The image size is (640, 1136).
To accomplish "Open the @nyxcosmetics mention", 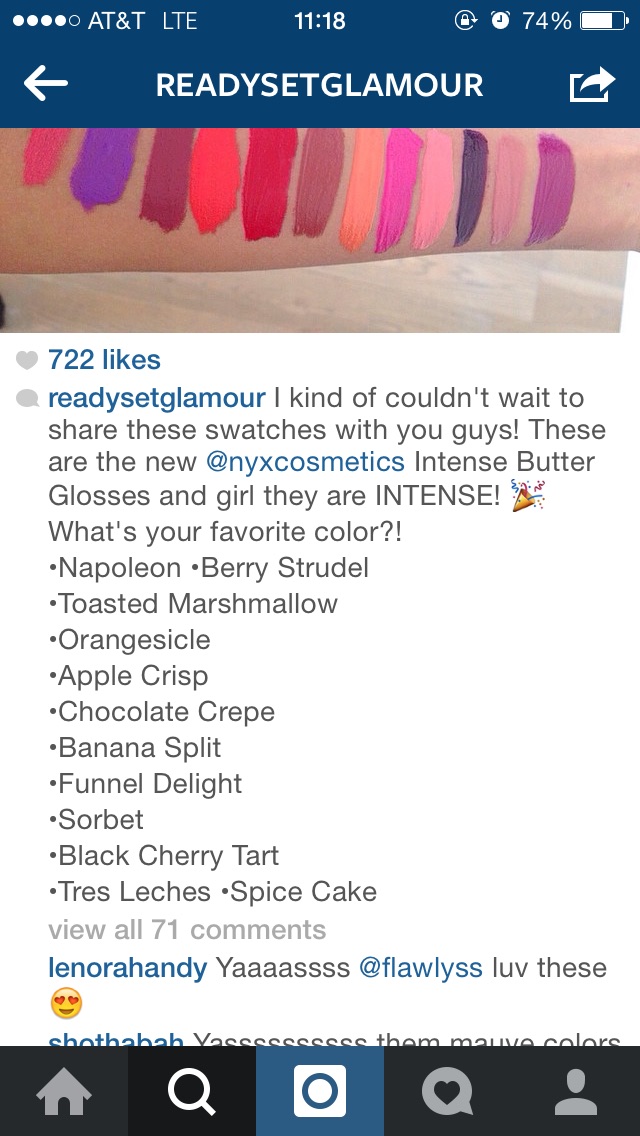I will [x=305, y=462].
